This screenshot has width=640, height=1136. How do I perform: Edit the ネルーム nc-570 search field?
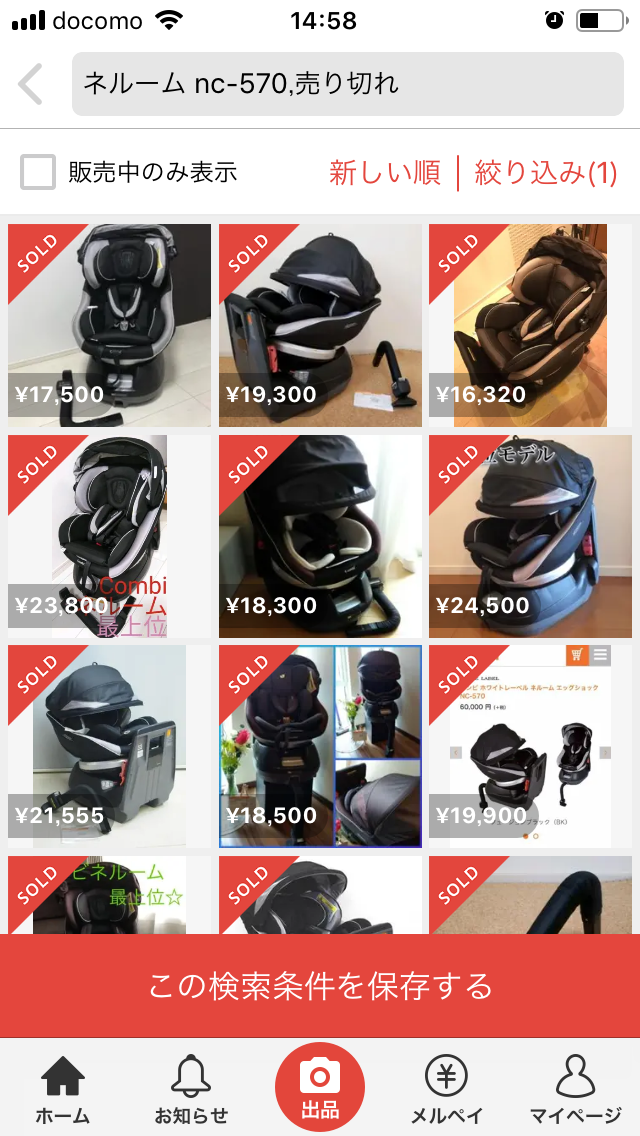[347, 84]
